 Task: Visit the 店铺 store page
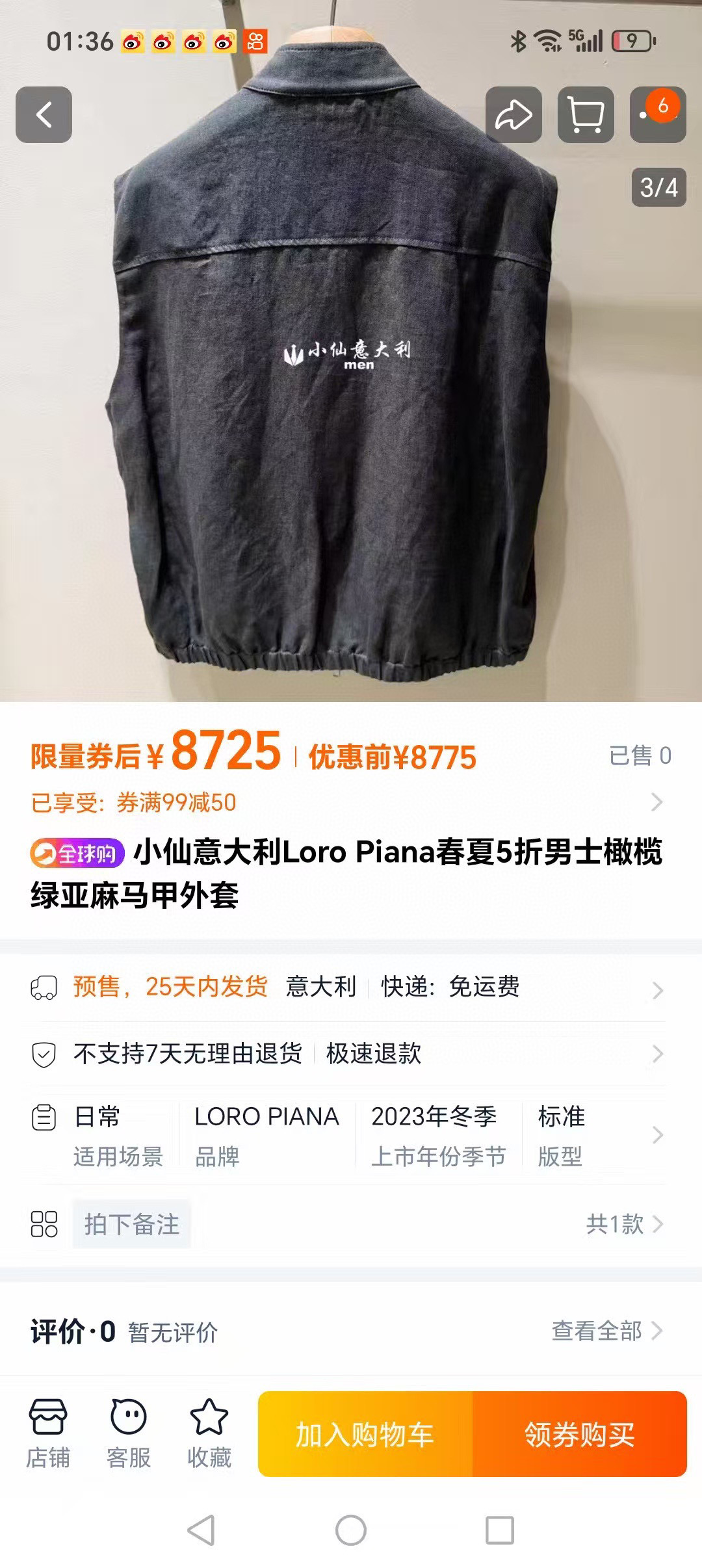tap(48, 1434)
